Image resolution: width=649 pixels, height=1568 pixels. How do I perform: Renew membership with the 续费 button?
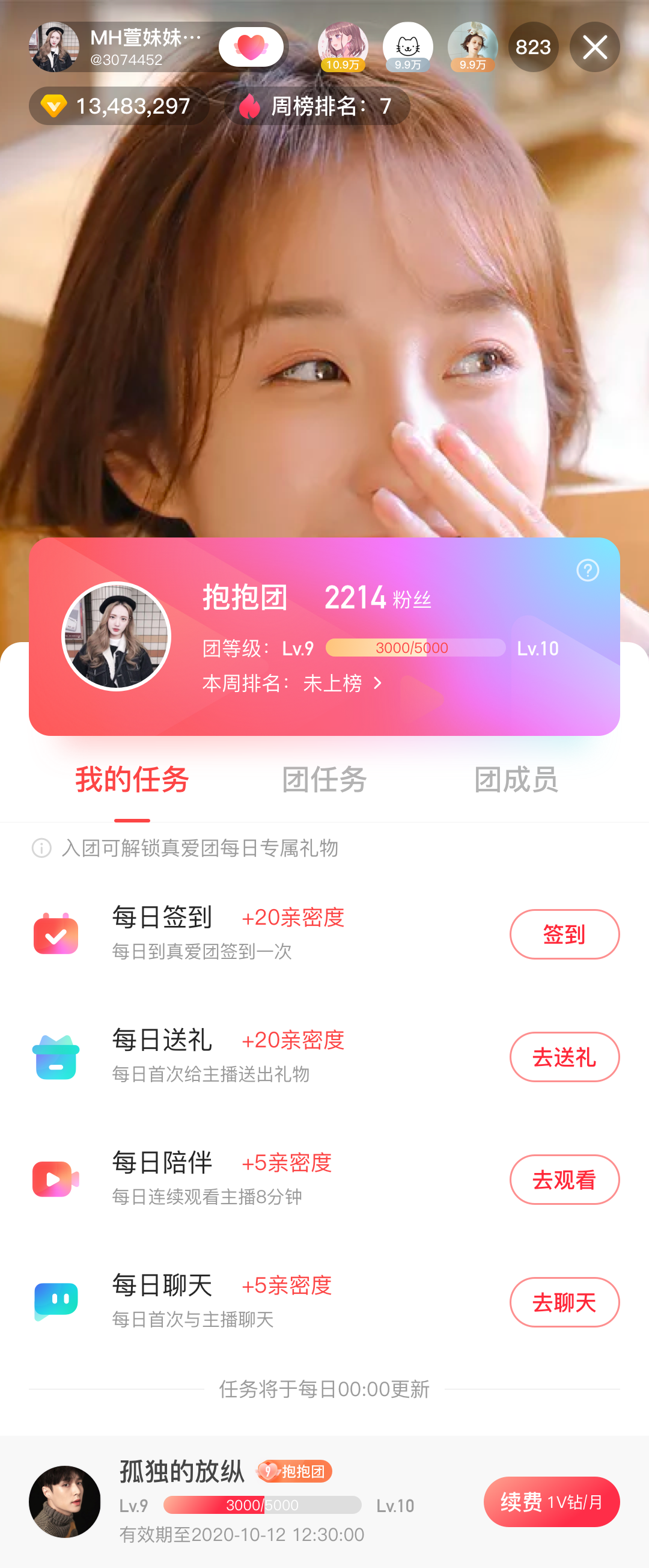551,1502
